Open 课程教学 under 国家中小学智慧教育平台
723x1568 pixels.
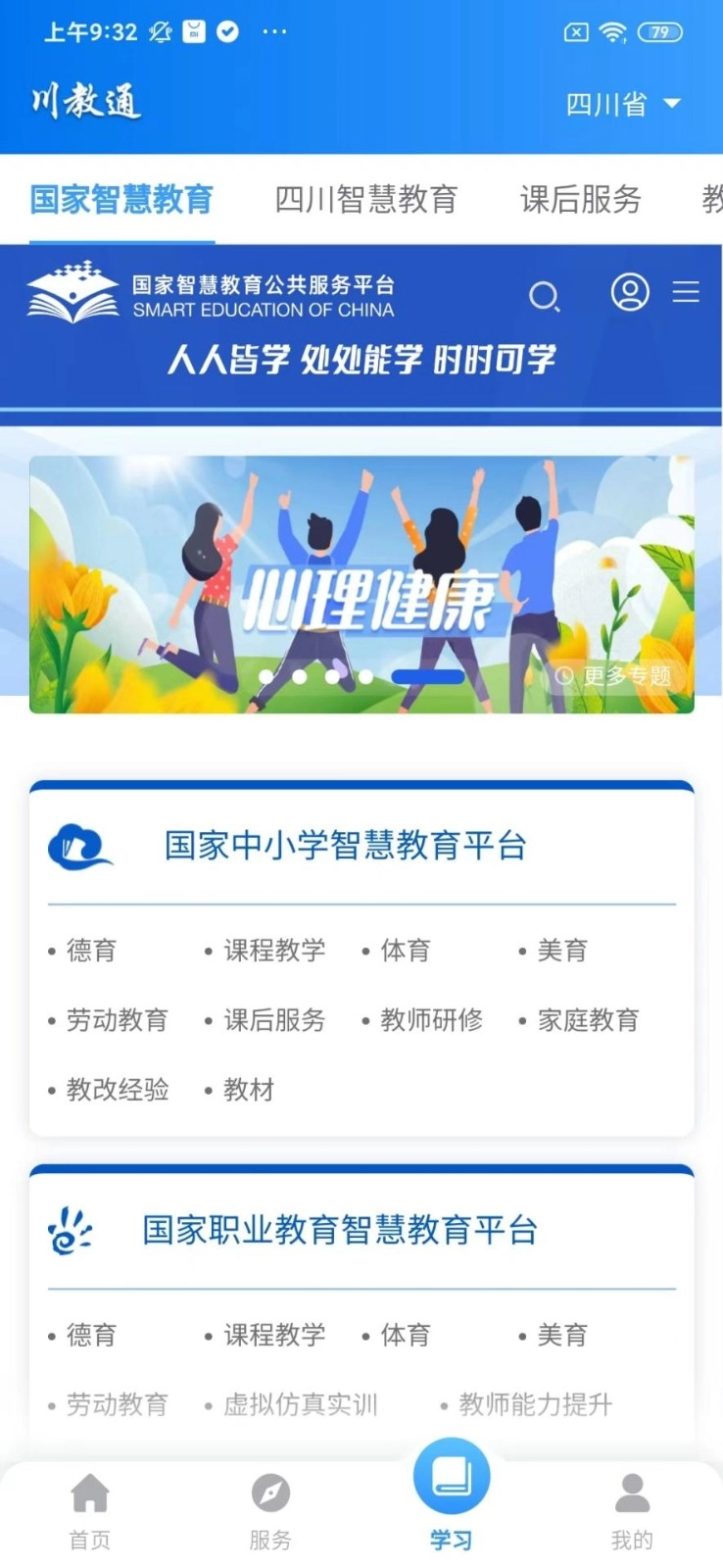coord(274,951)
